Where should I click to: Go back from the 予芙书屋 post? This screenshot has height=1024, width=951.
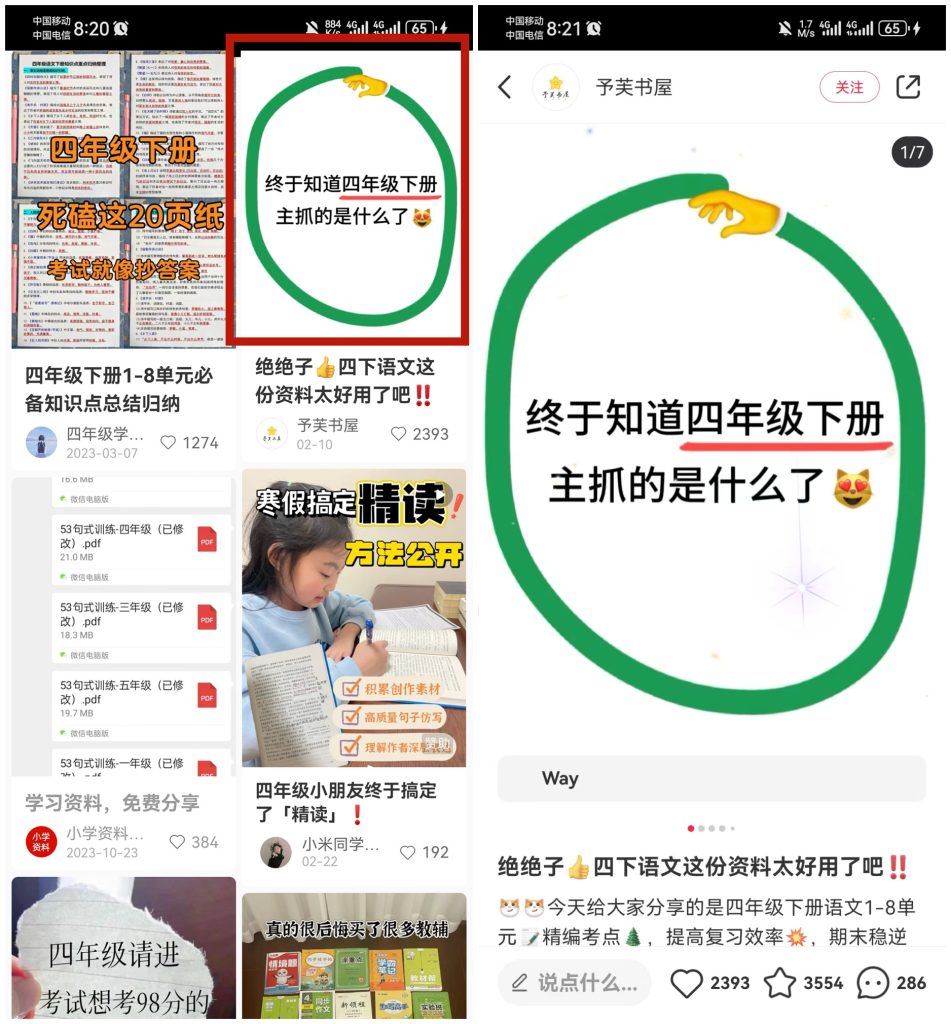(x=505, y=87)
